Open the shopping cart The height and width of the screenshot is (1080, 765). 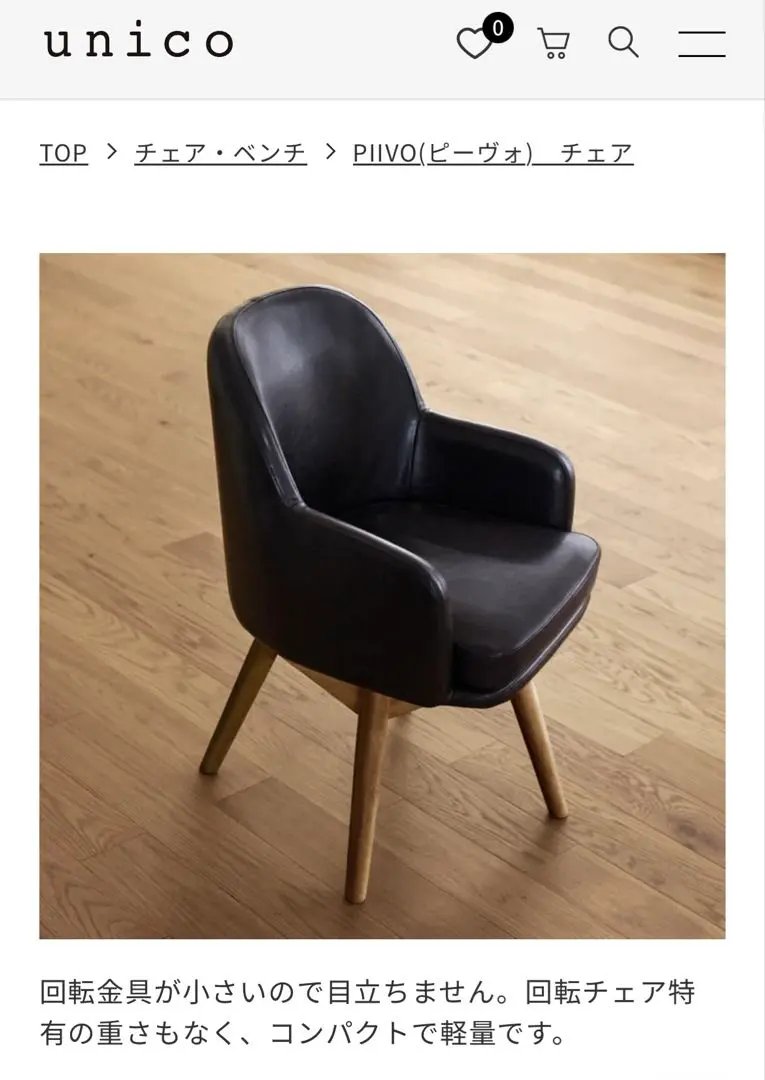(x=553, y=43)
